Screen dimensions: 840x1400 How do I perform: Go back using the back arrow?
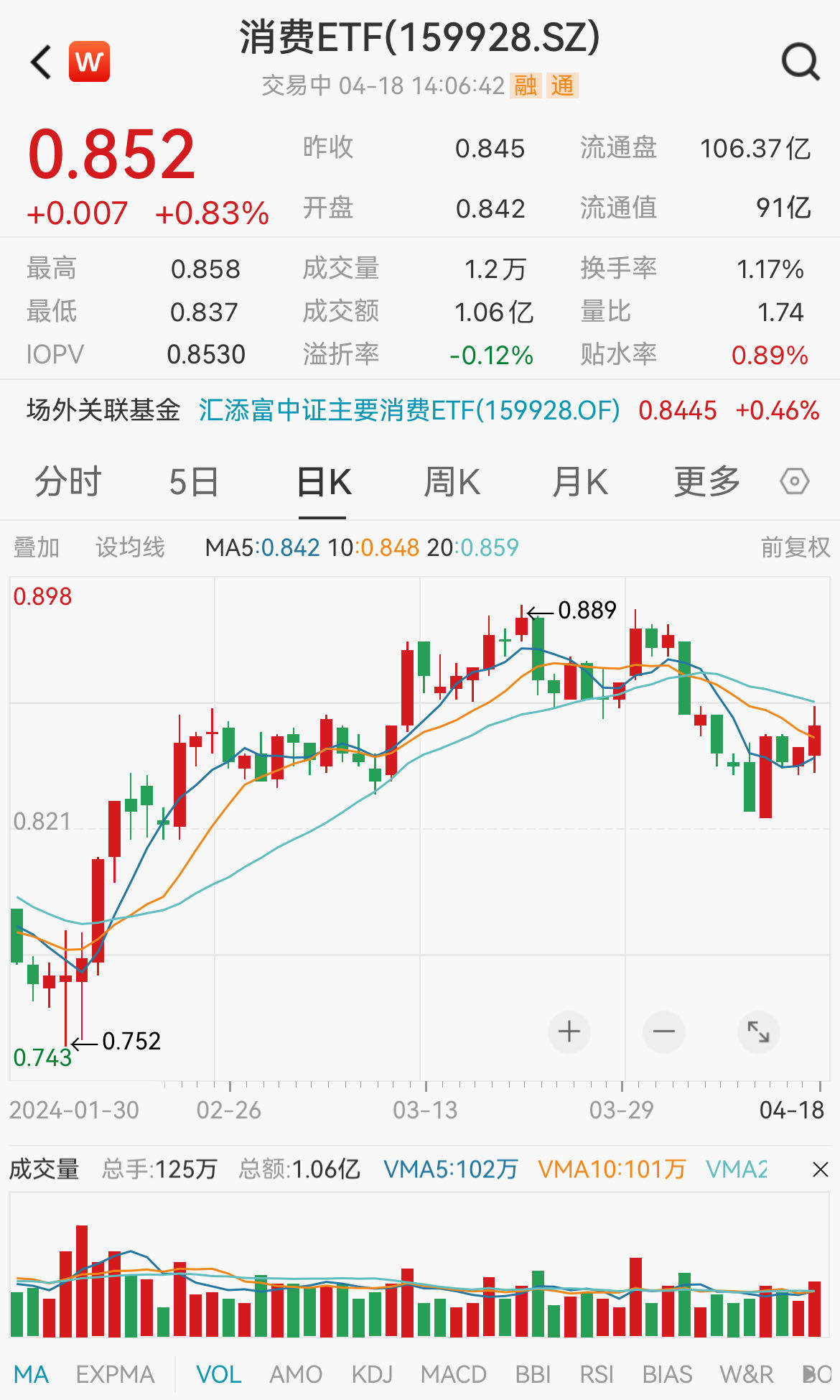point(39,61)
